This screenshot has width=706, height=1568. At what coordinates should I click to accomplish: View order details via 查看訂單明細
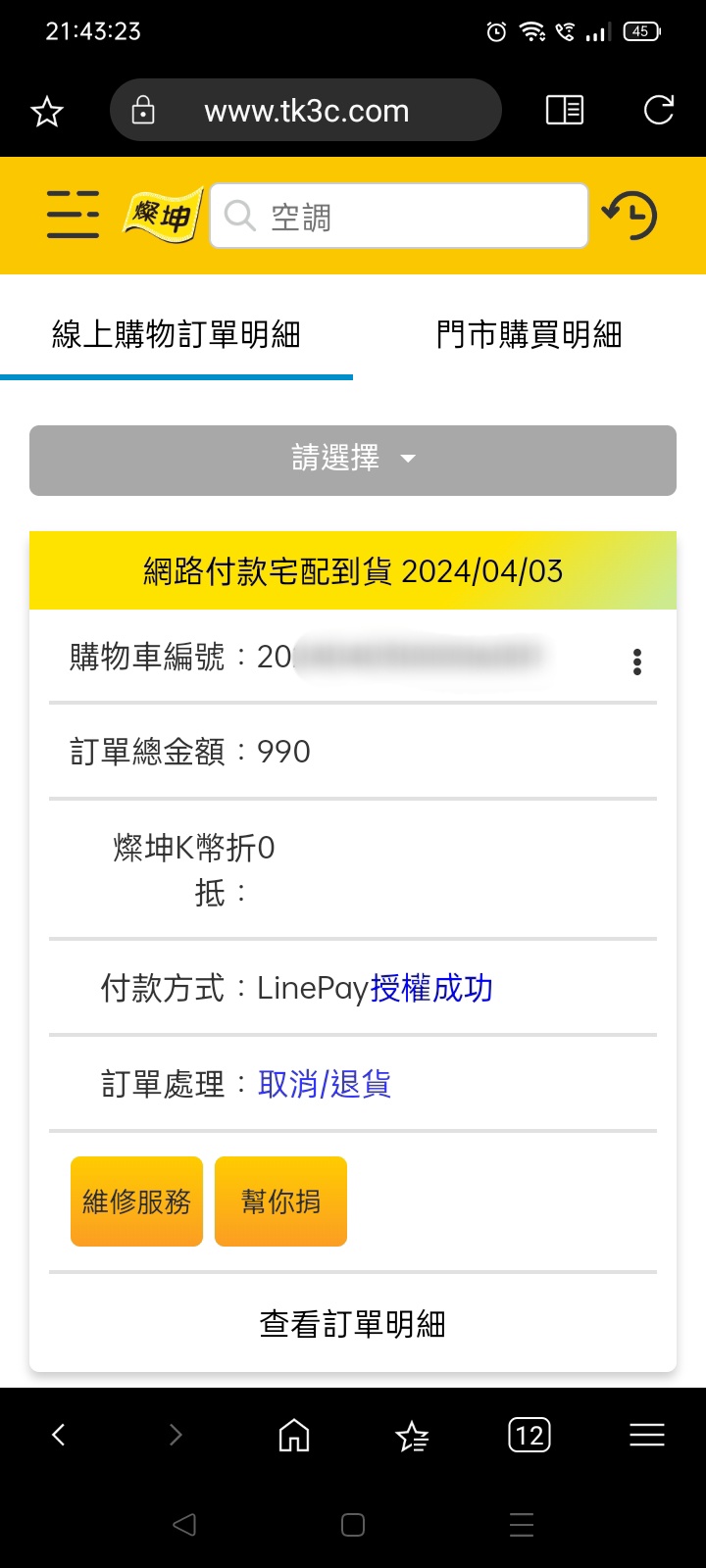point(353,1325)
